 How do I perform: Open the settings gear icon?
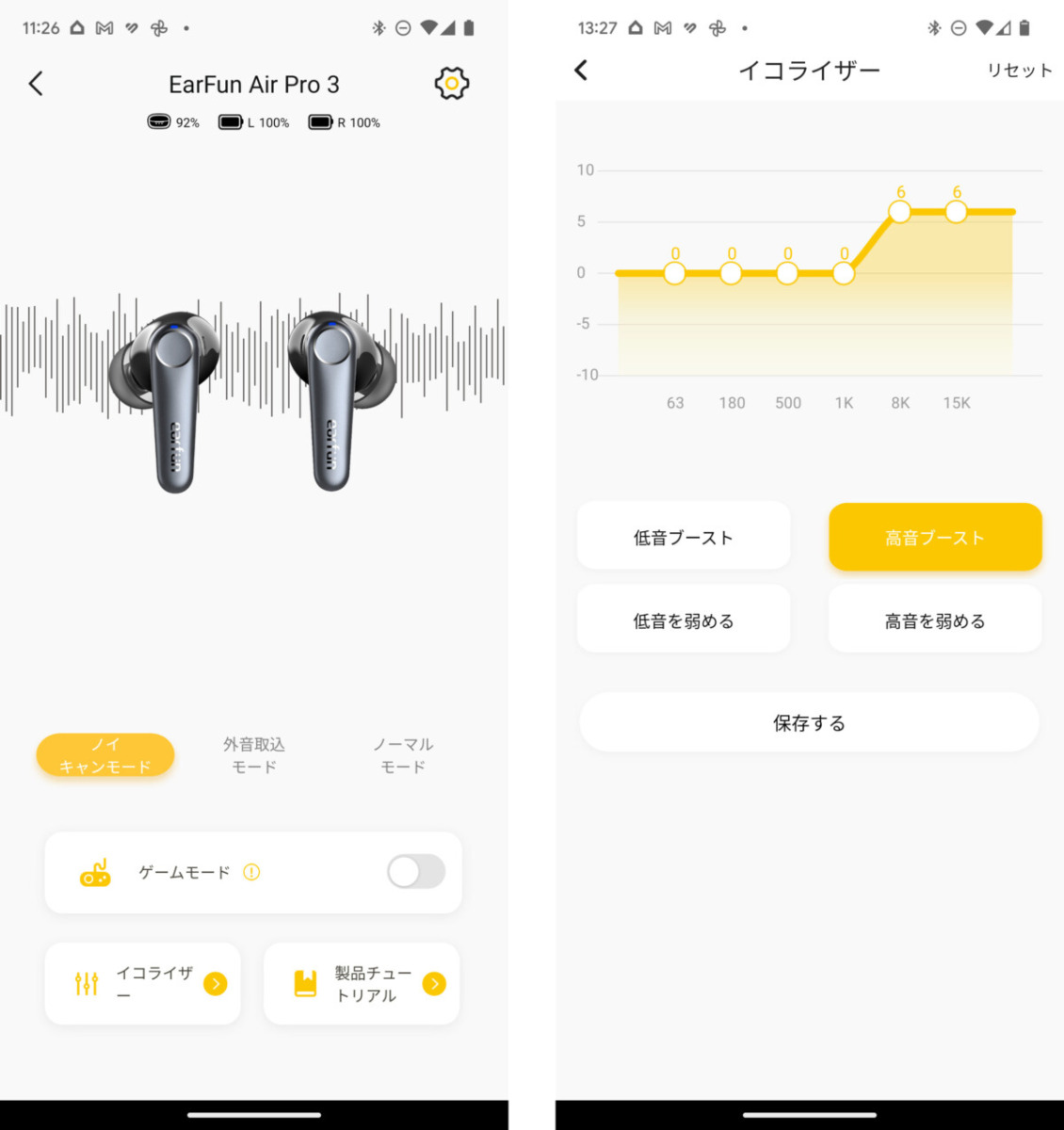pos(452,84)
